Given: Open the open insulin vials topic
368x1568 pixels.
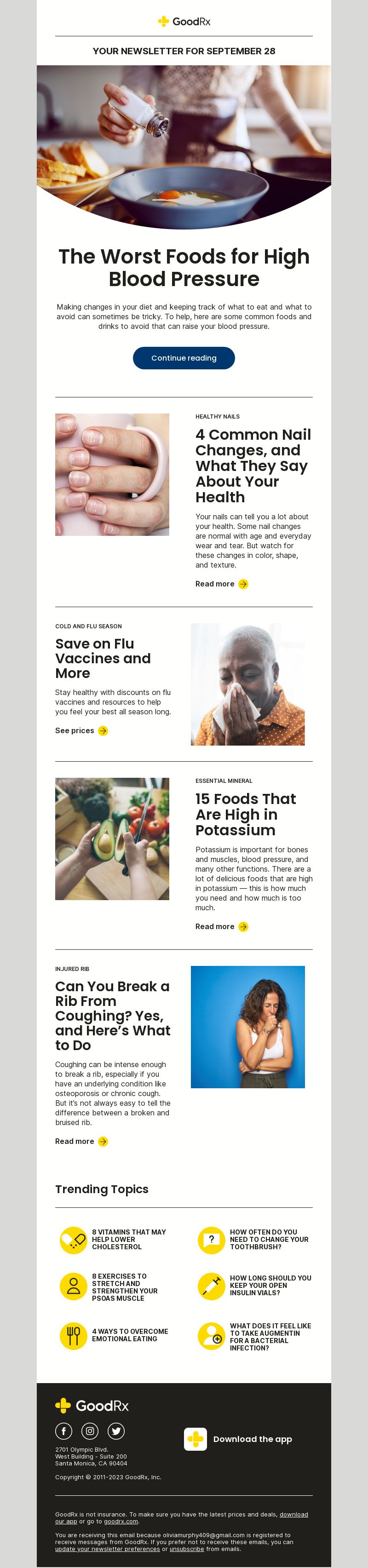Looking at the screenshot, I should 270,1286.
